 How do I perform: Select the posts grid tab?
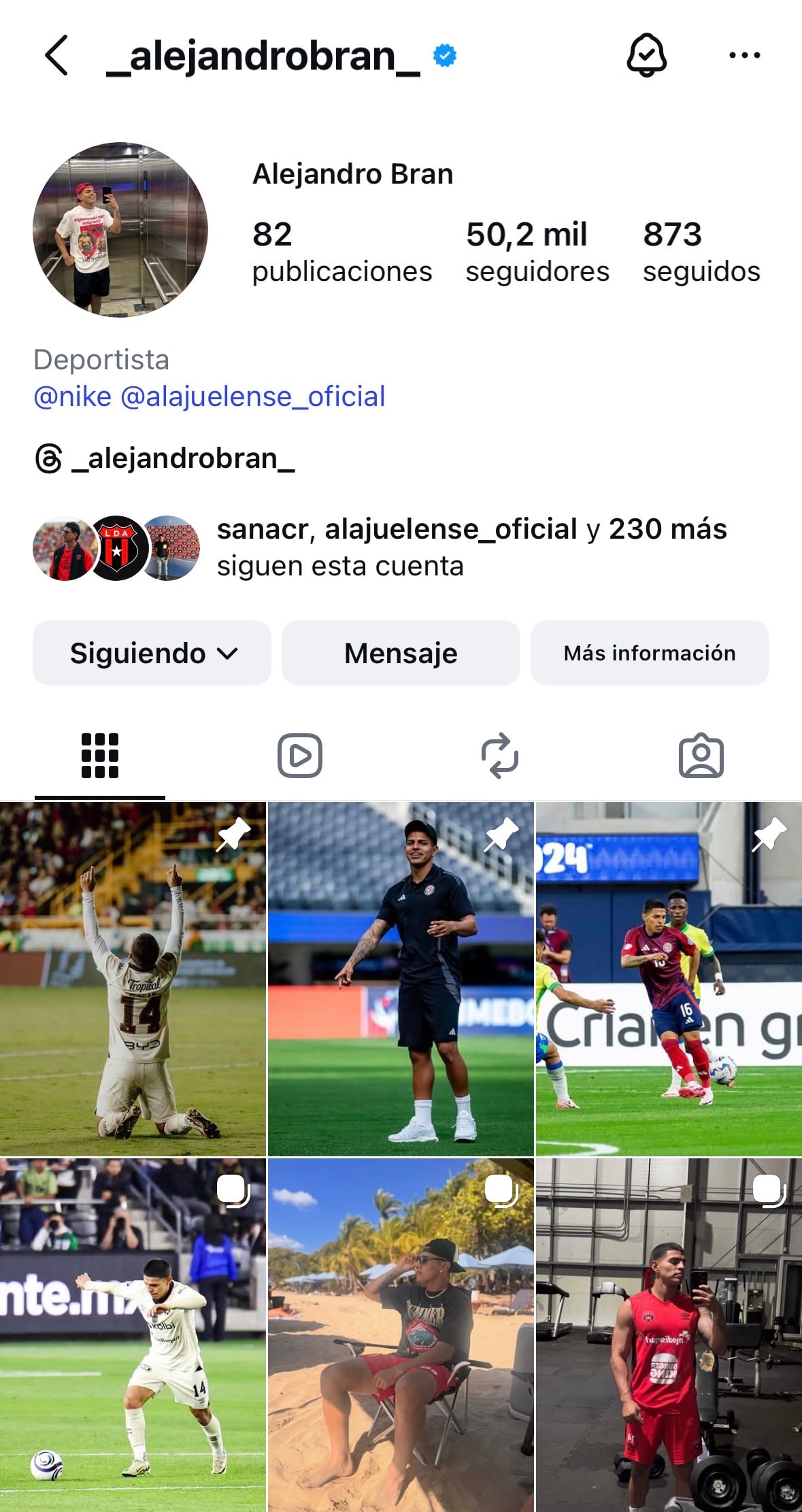coord(100,756)
